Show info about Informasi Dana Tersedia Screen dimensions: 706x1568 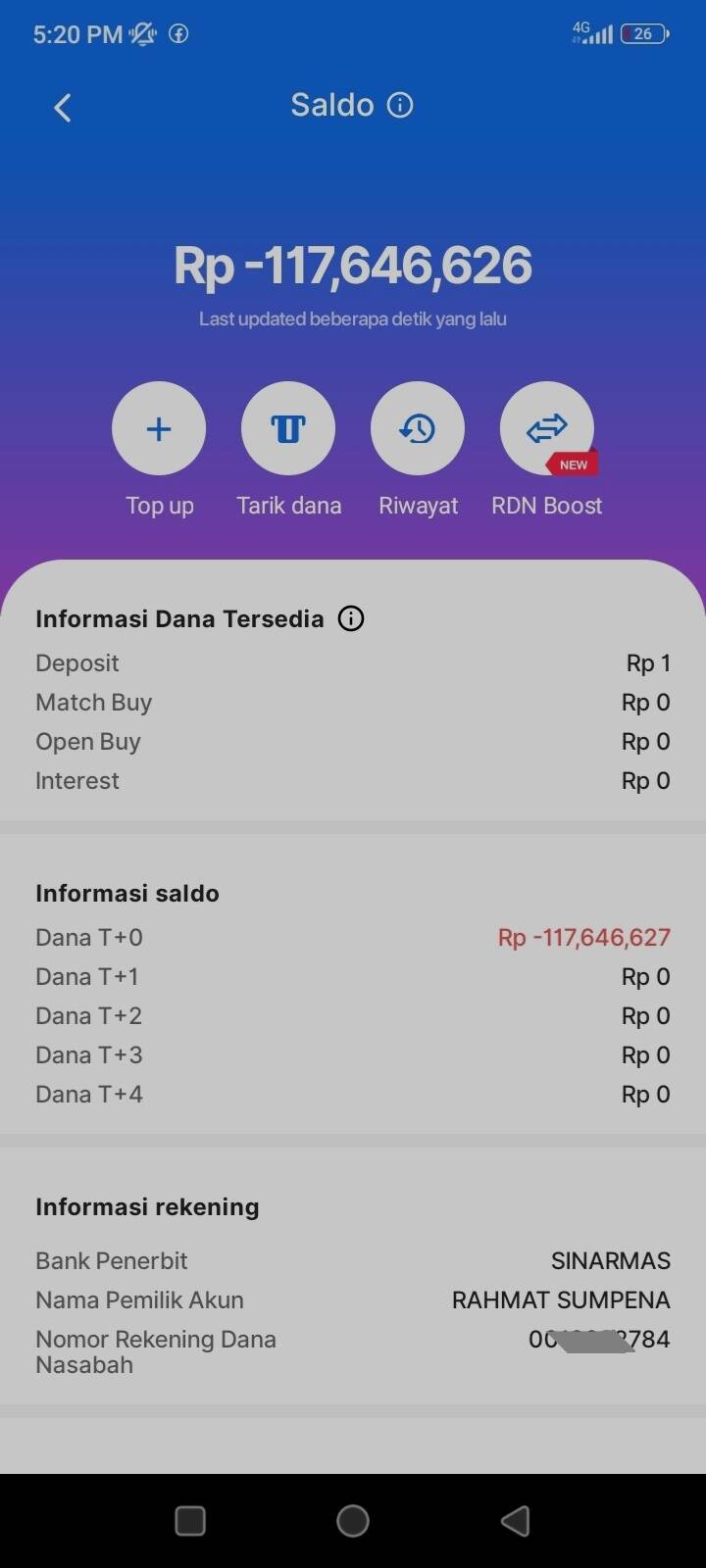coord(351,618)
